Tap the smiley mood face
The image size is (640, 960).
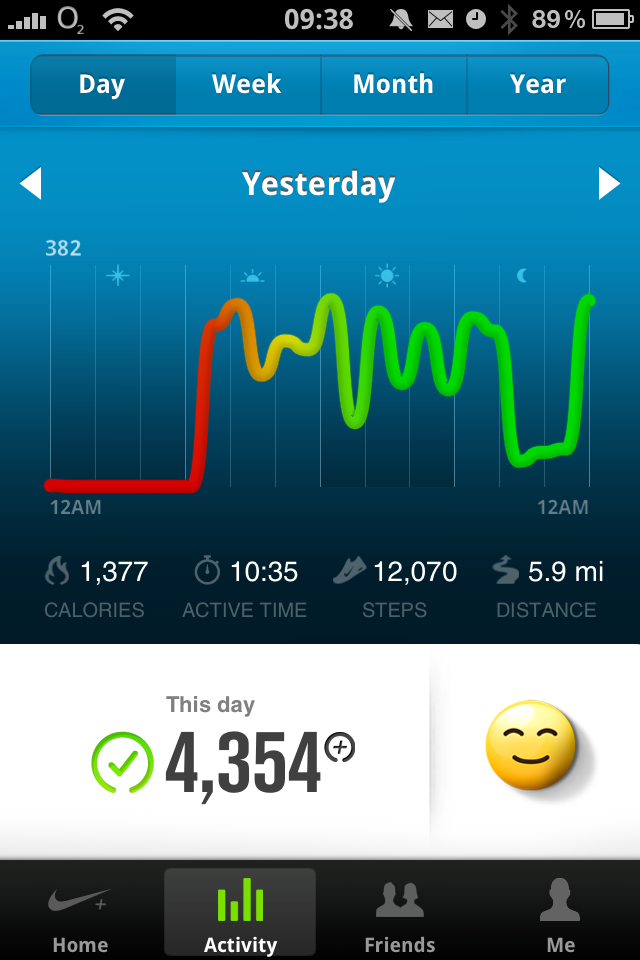pos(531,744)
